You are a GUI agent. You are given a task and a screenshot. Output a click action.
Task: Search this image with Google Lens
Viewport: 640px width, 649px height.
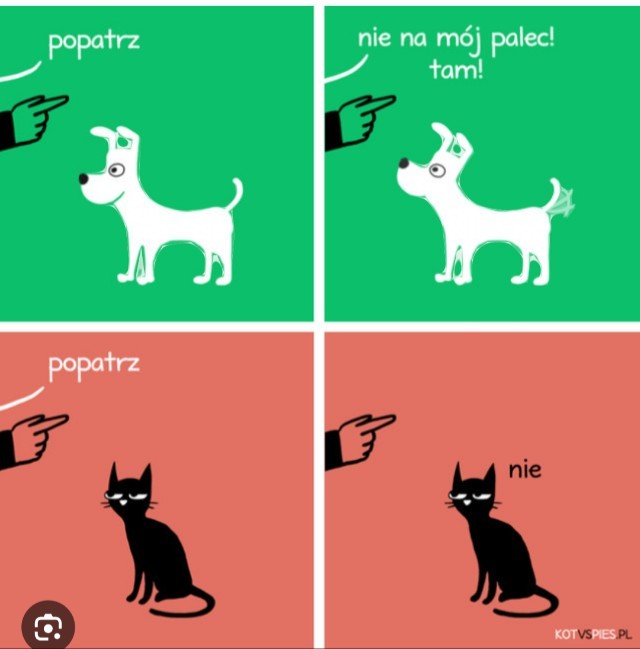coord(47,625)
